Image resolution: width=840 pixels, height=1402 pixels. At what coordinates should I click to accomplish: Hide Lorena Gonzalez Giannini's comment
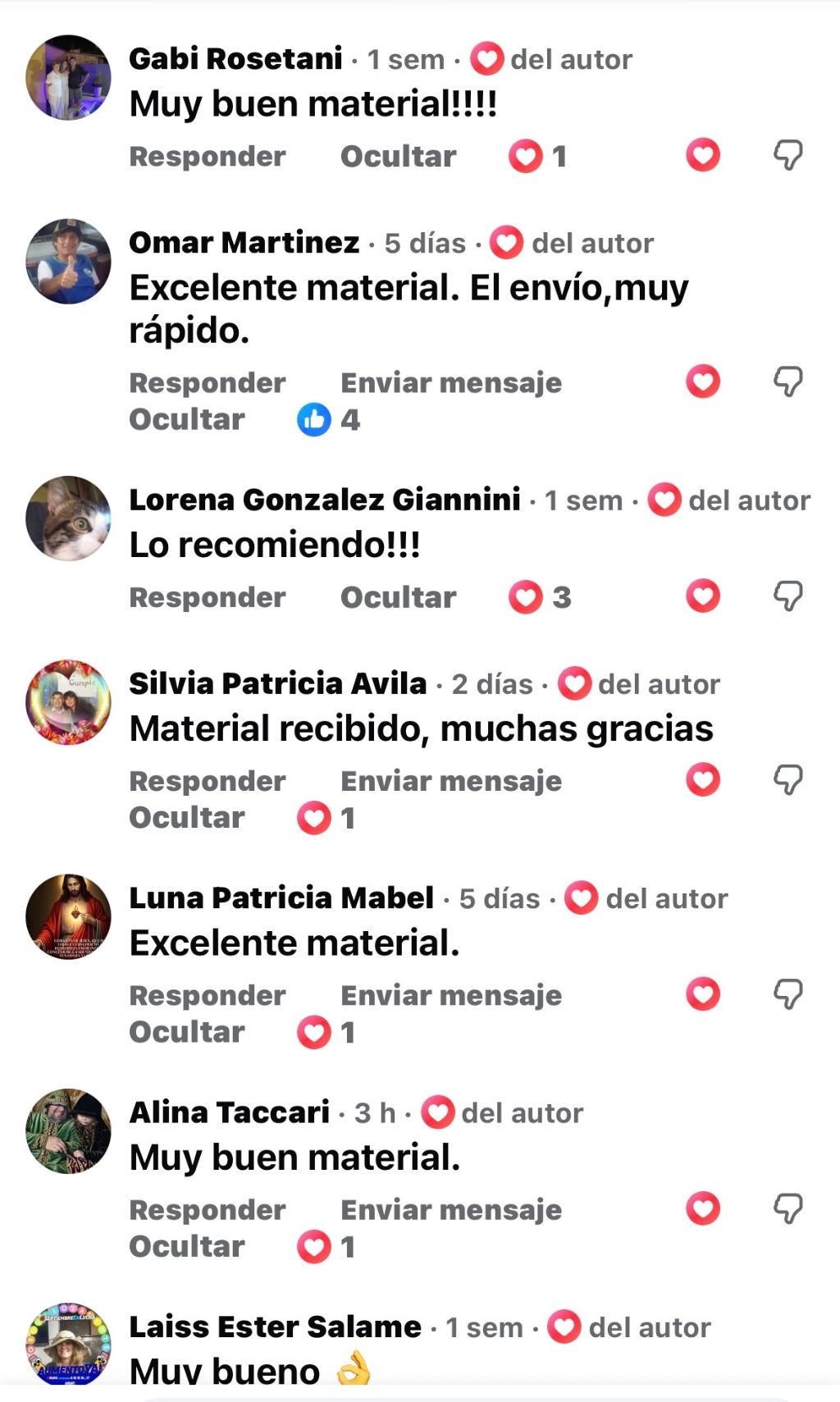[x=398, y=597]
